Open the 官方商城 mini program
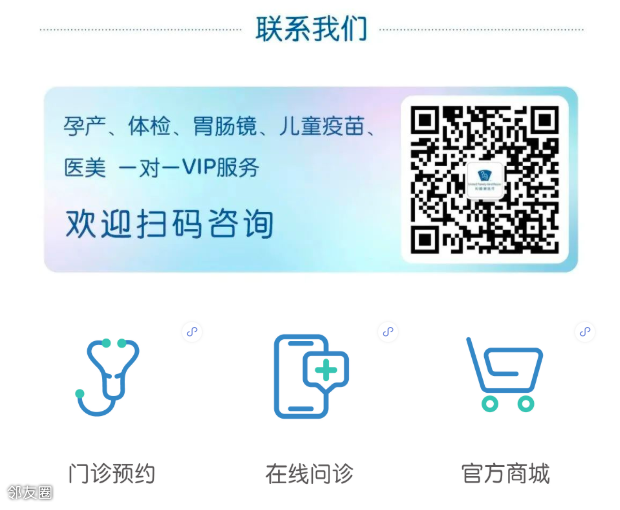Image resolution: width=620 pixels, height=510 pixels. (x=505, y=377)
